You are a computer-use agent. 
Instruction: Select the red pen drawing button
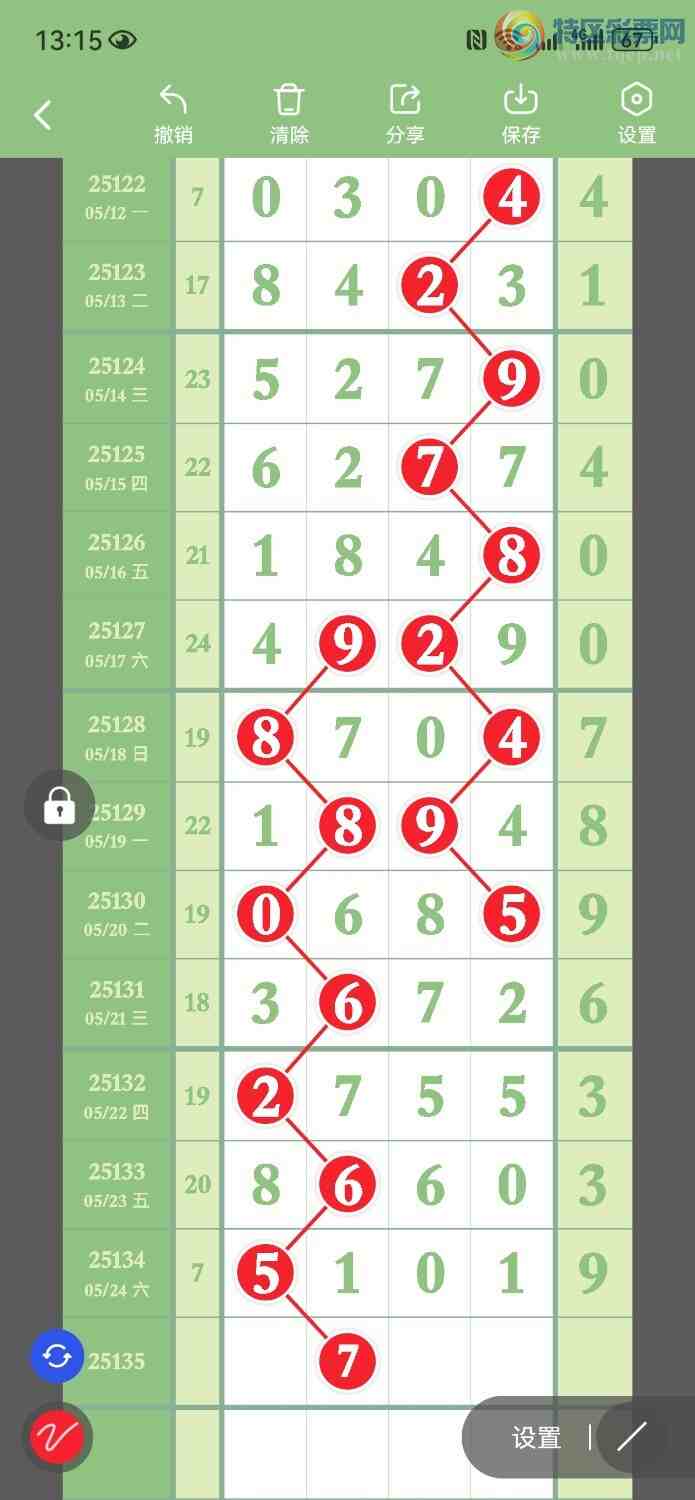[x=58, y=1437]
